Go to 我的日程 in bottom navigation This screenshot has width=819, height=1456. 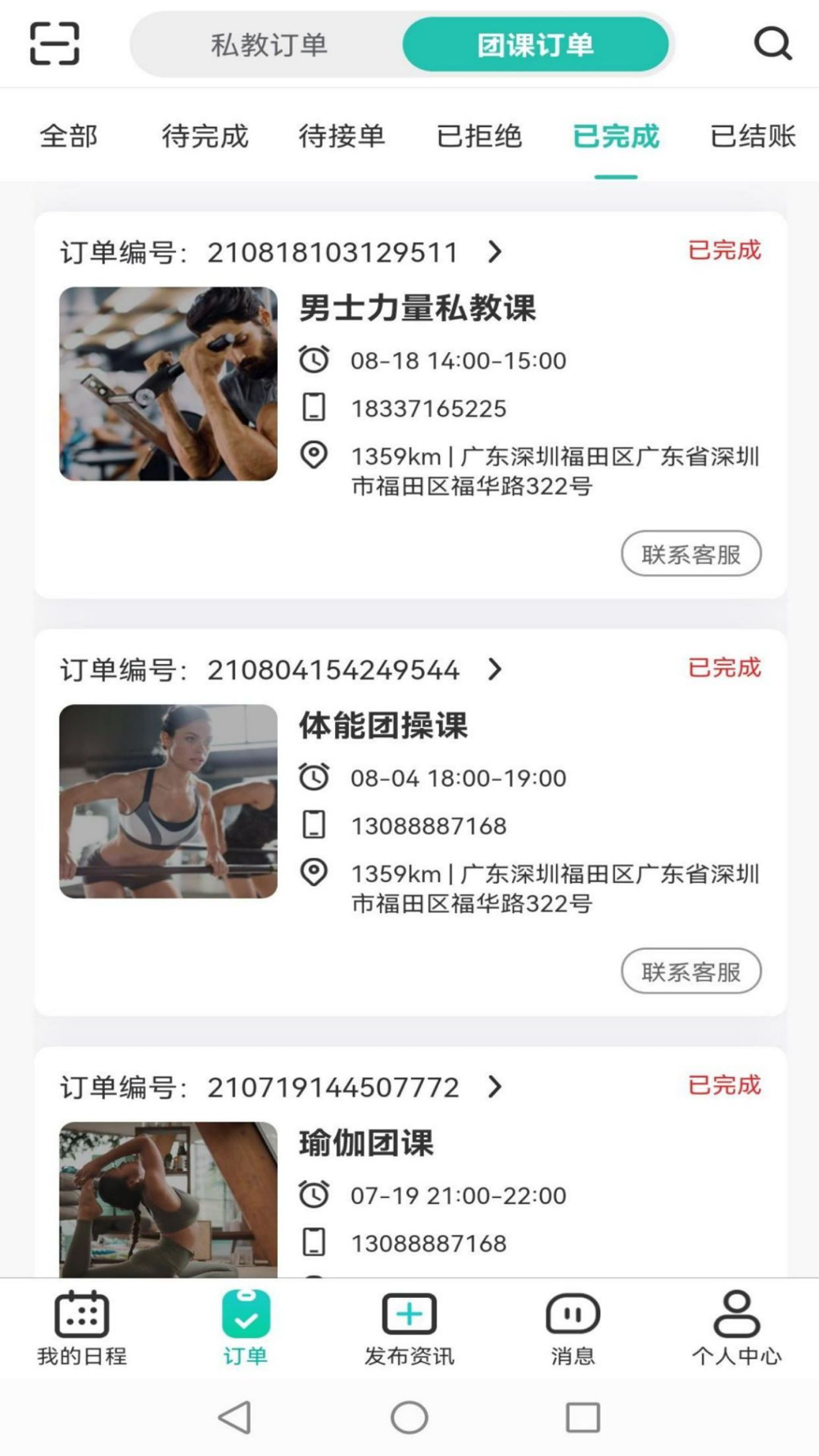pos(82,1328)
